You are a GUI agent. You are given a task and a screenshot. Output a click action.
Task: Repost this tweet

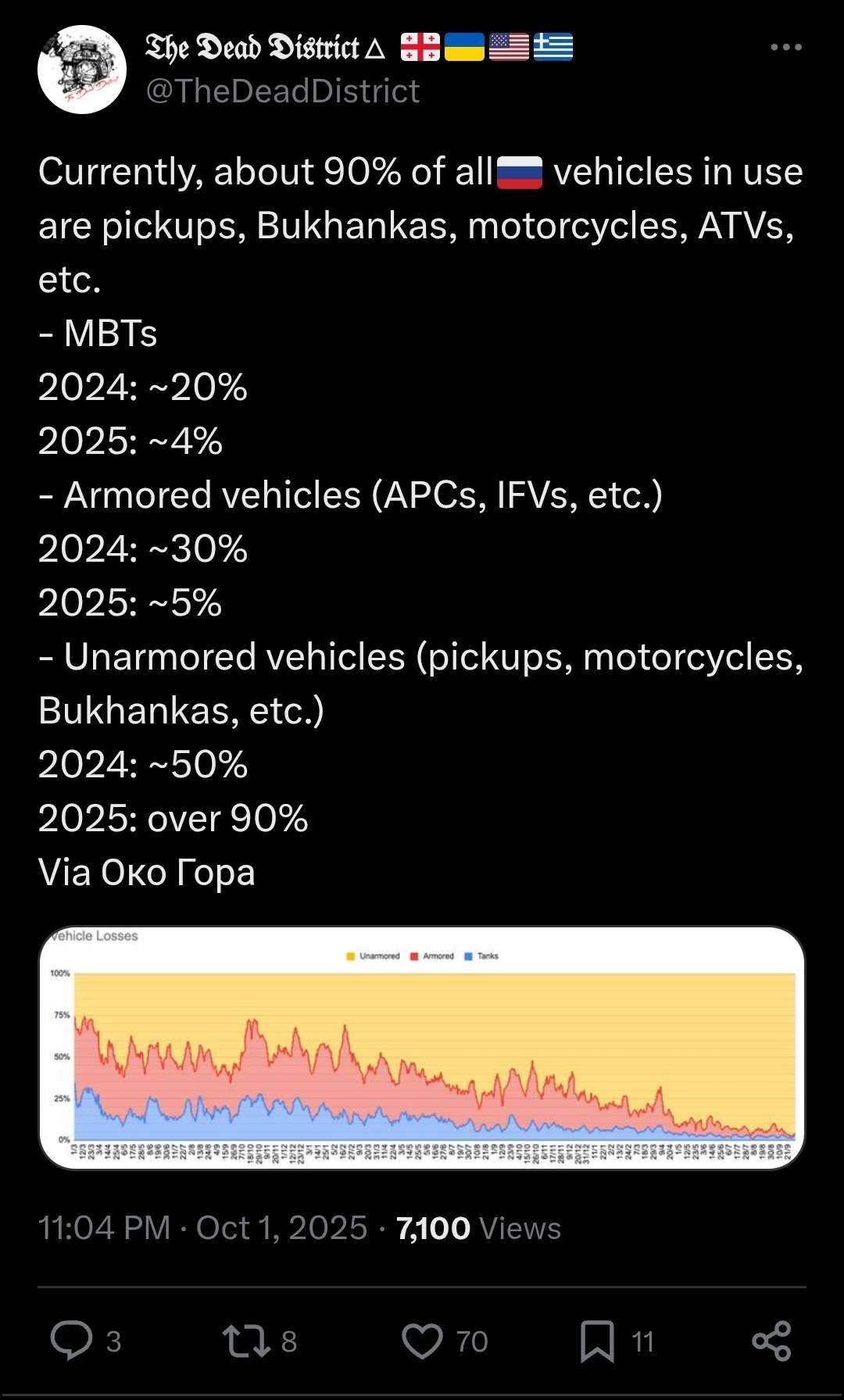[245, 1341]
